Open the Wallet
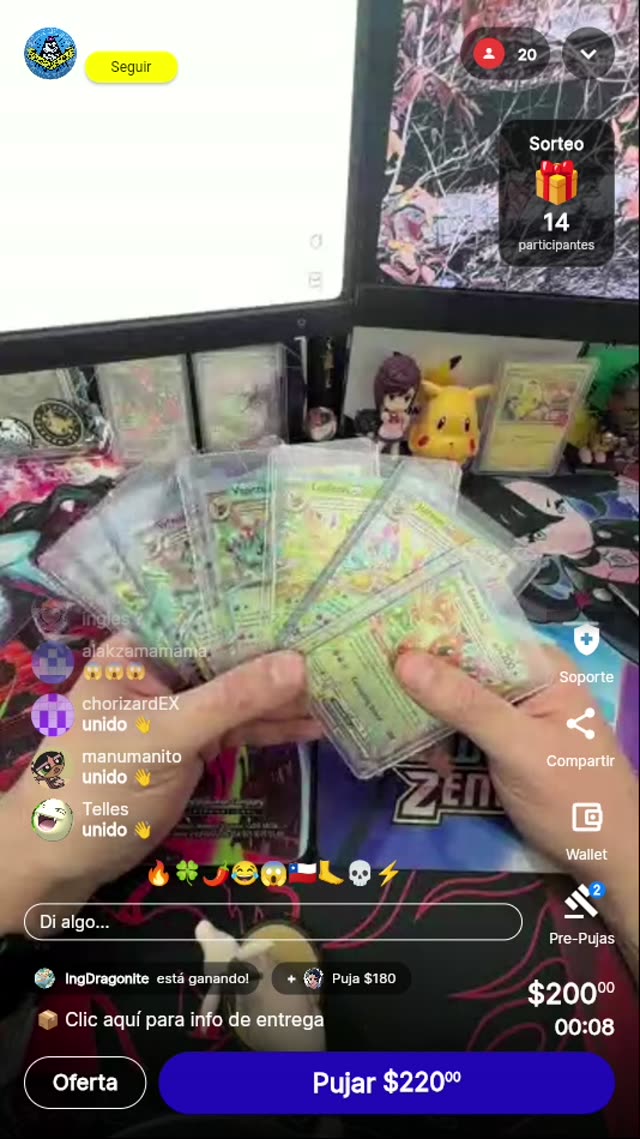Image resolution: width=640 pixels, height=1139 pixels. coord(586,818)
